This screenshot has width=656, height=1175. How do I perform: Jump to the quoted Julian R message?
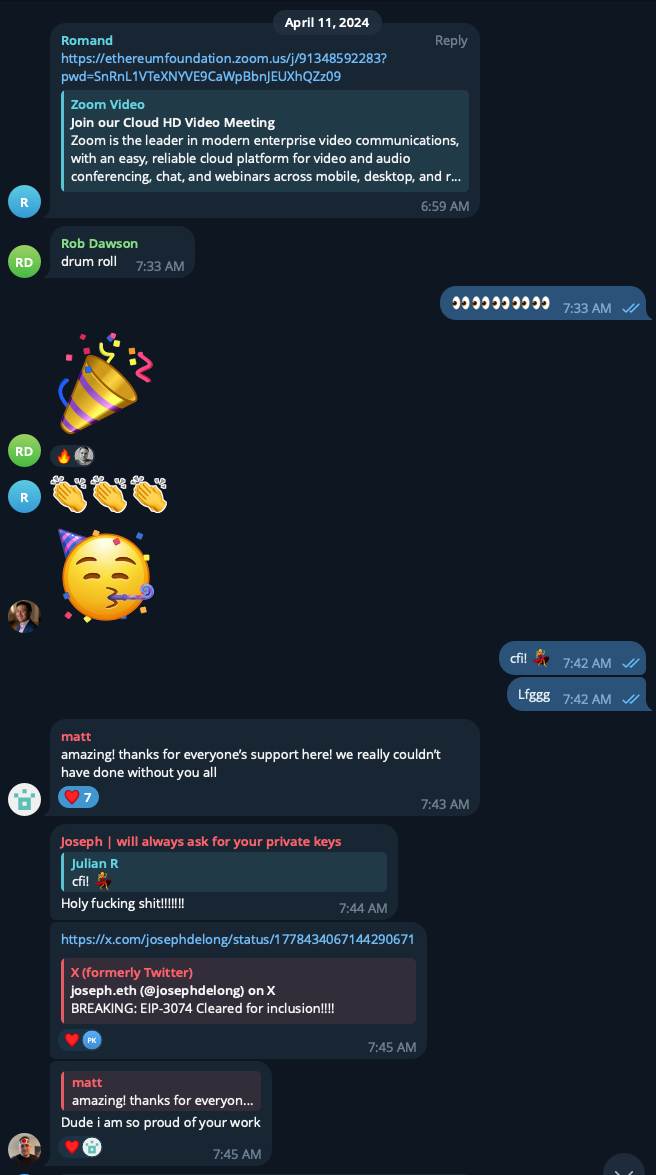[224, 872]
